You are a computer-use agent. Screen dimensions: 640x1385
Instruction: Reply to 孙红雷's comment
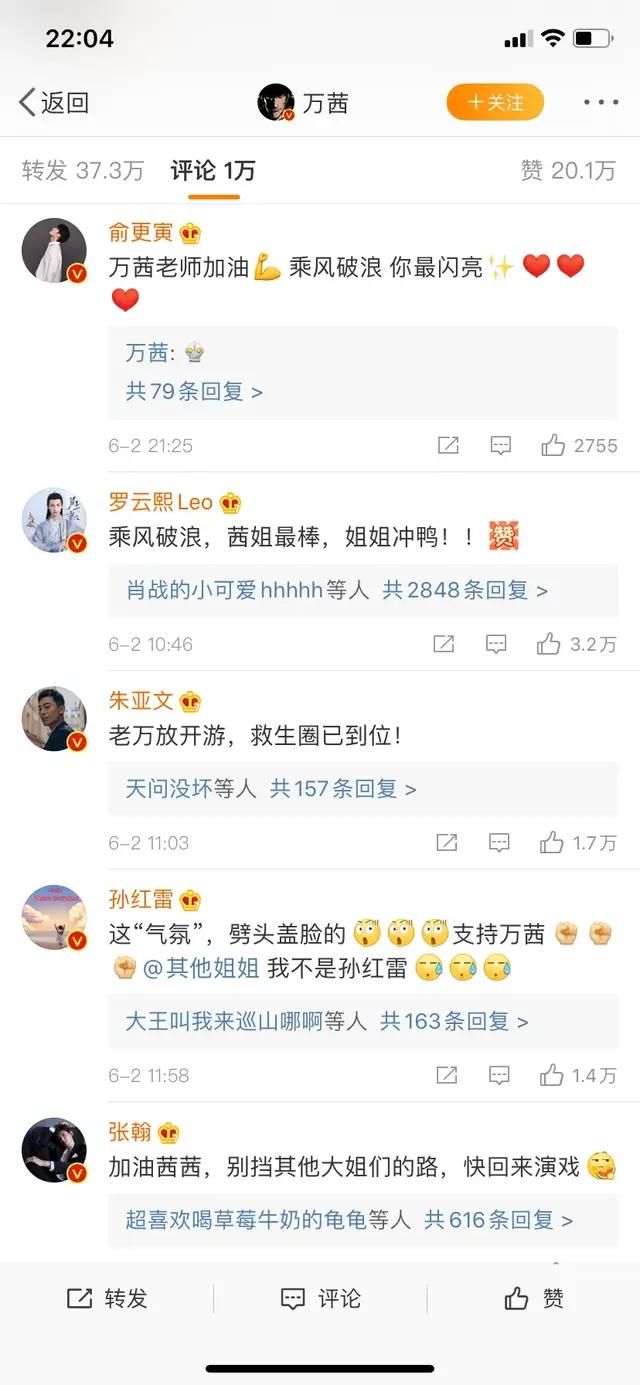tap(501, 1076)
